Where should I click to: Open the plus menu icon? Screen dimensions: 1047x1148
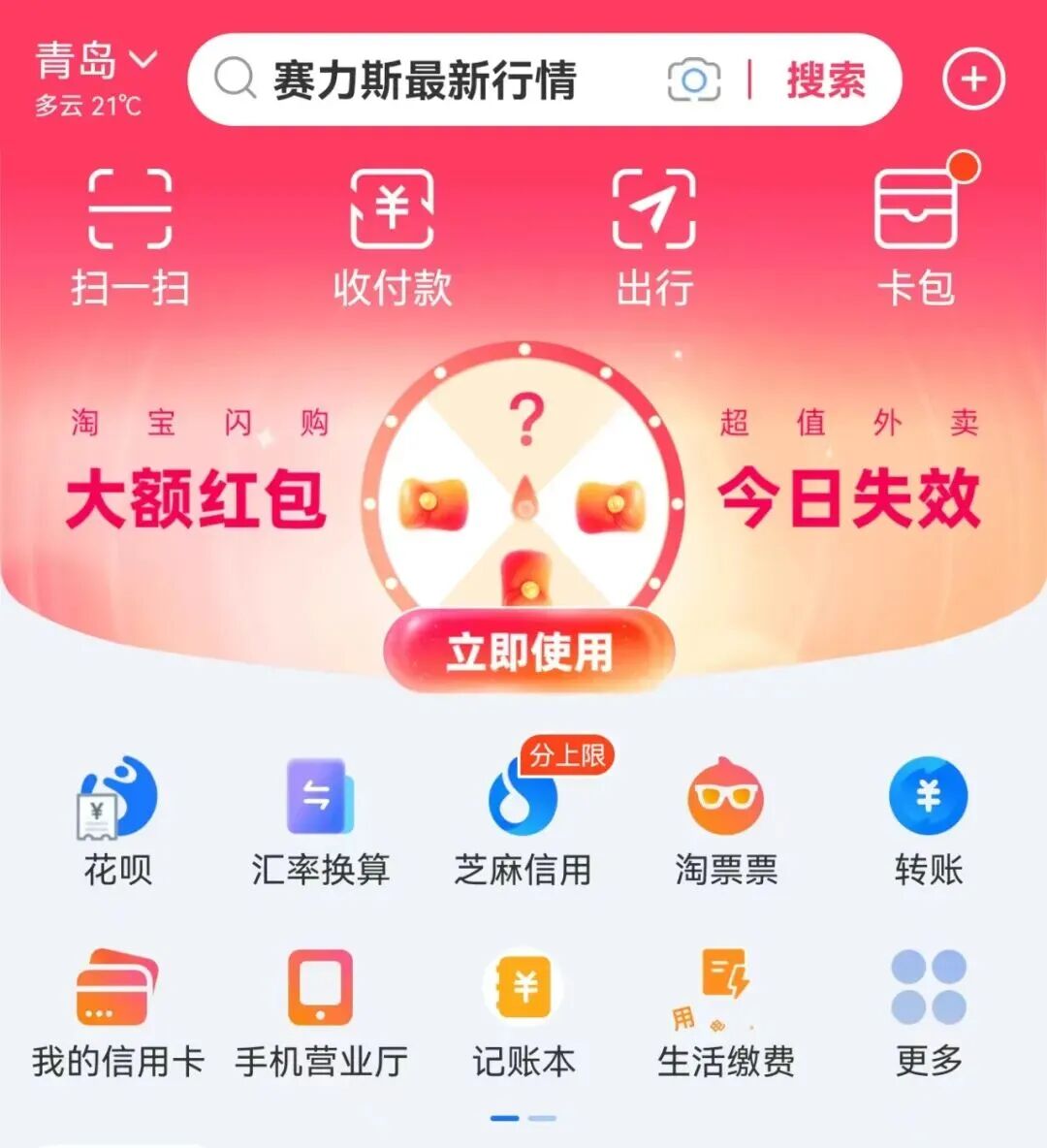[x=973, y=80]
